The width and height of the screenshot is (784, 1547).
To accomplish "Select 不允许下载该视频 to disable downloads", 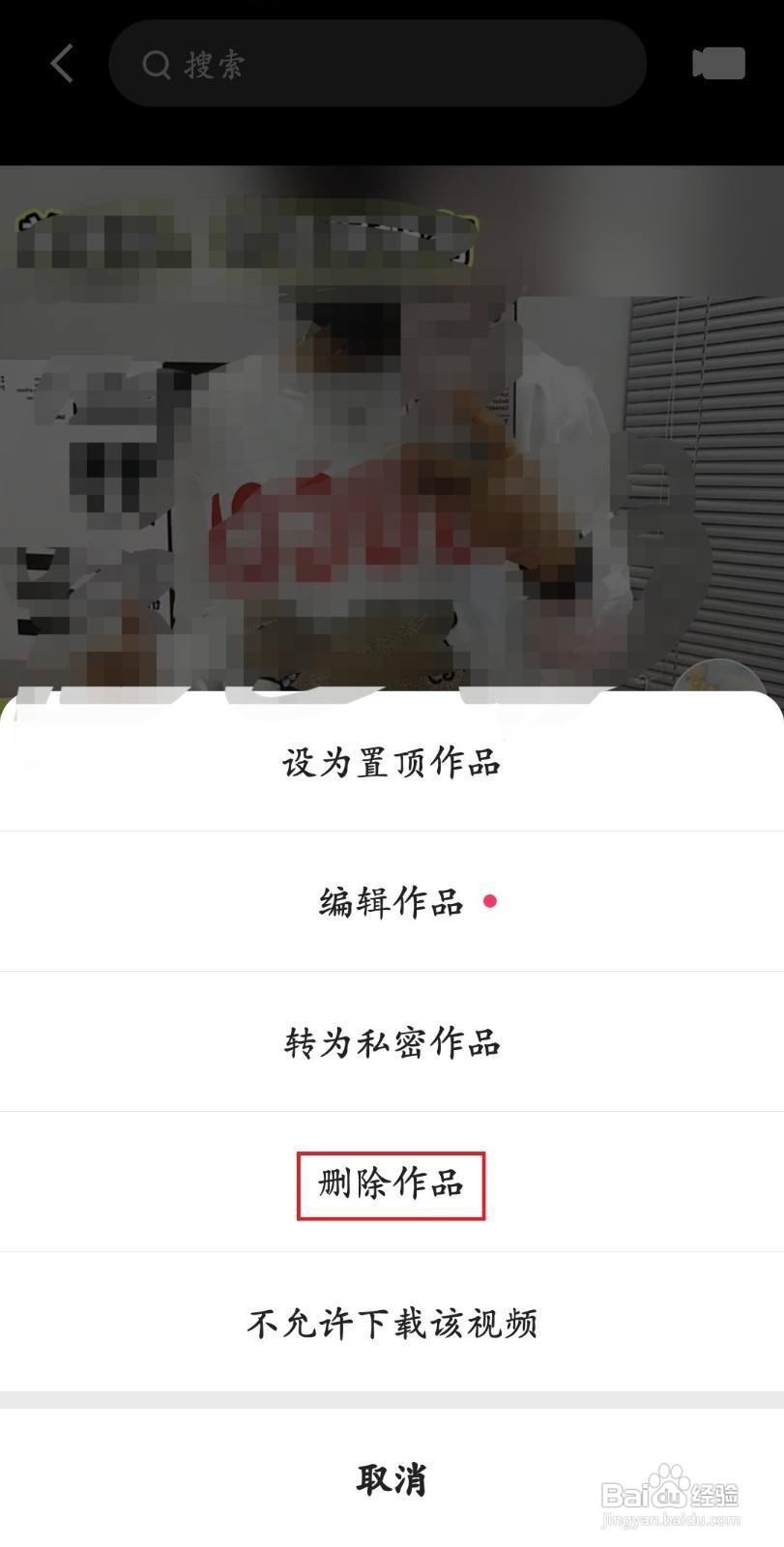I will pyautogui.click(x=392, y=1325).
